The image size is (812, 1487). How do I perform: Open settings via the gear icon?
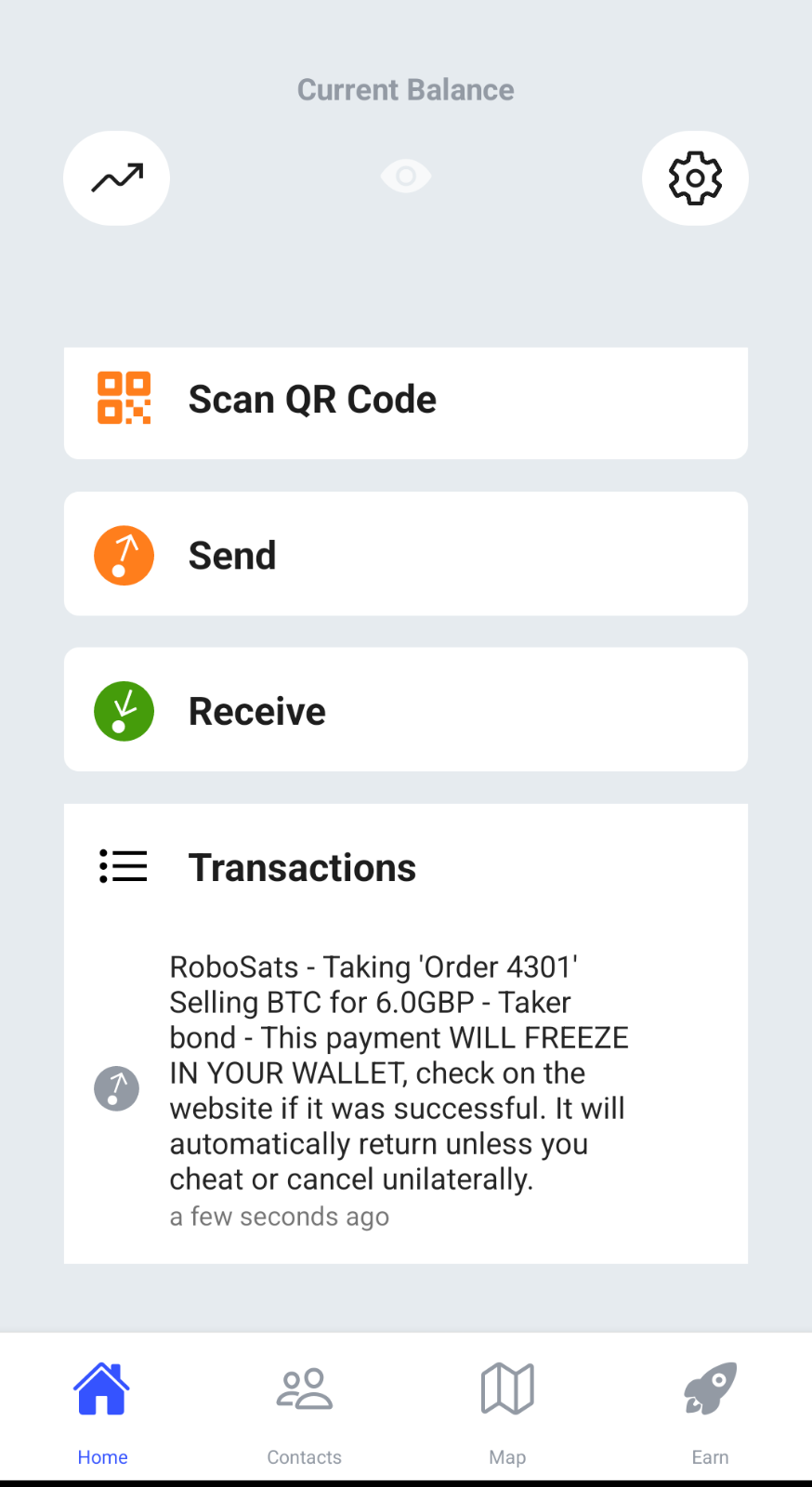[x=695, y=178]
